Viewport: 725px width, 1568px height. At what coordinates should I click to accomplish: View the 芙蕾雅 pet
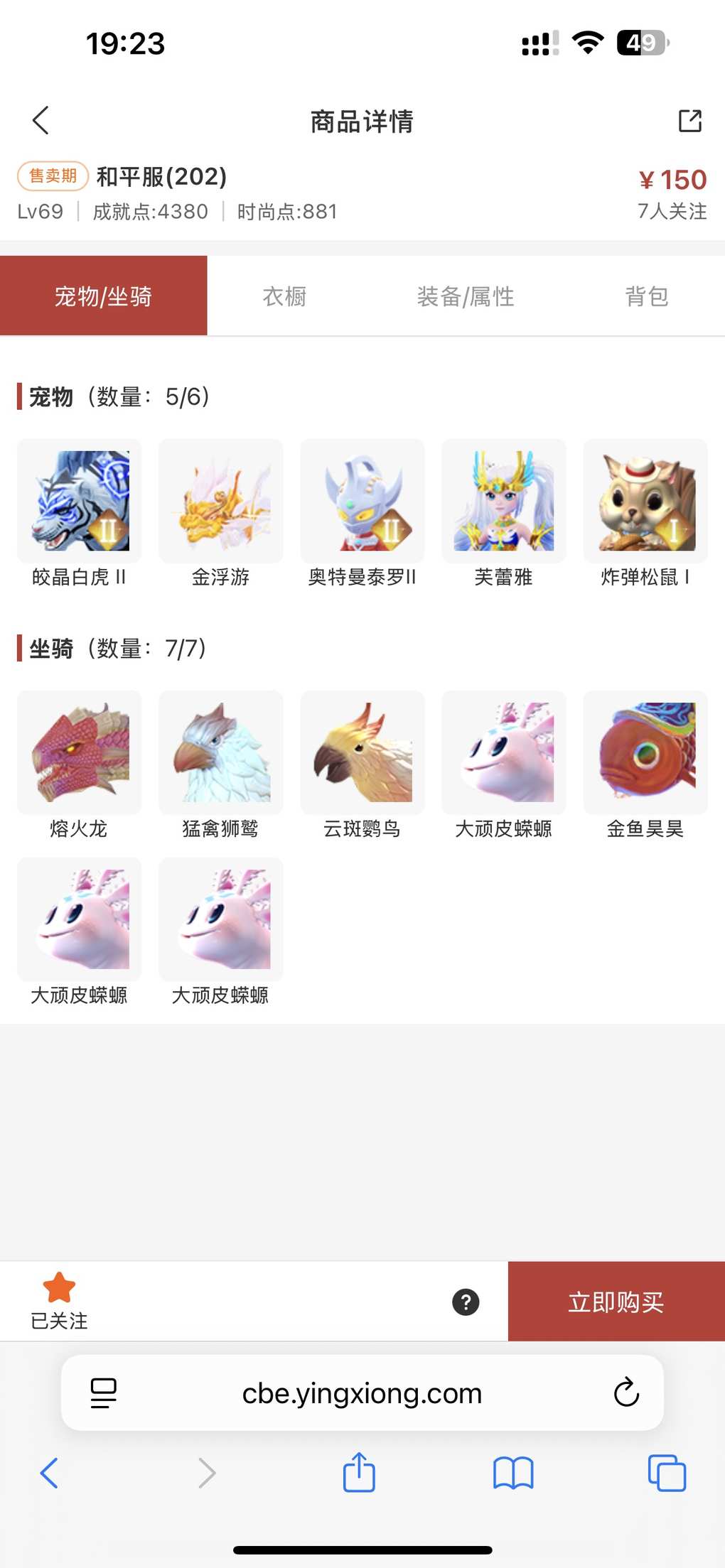click(504, 502)
